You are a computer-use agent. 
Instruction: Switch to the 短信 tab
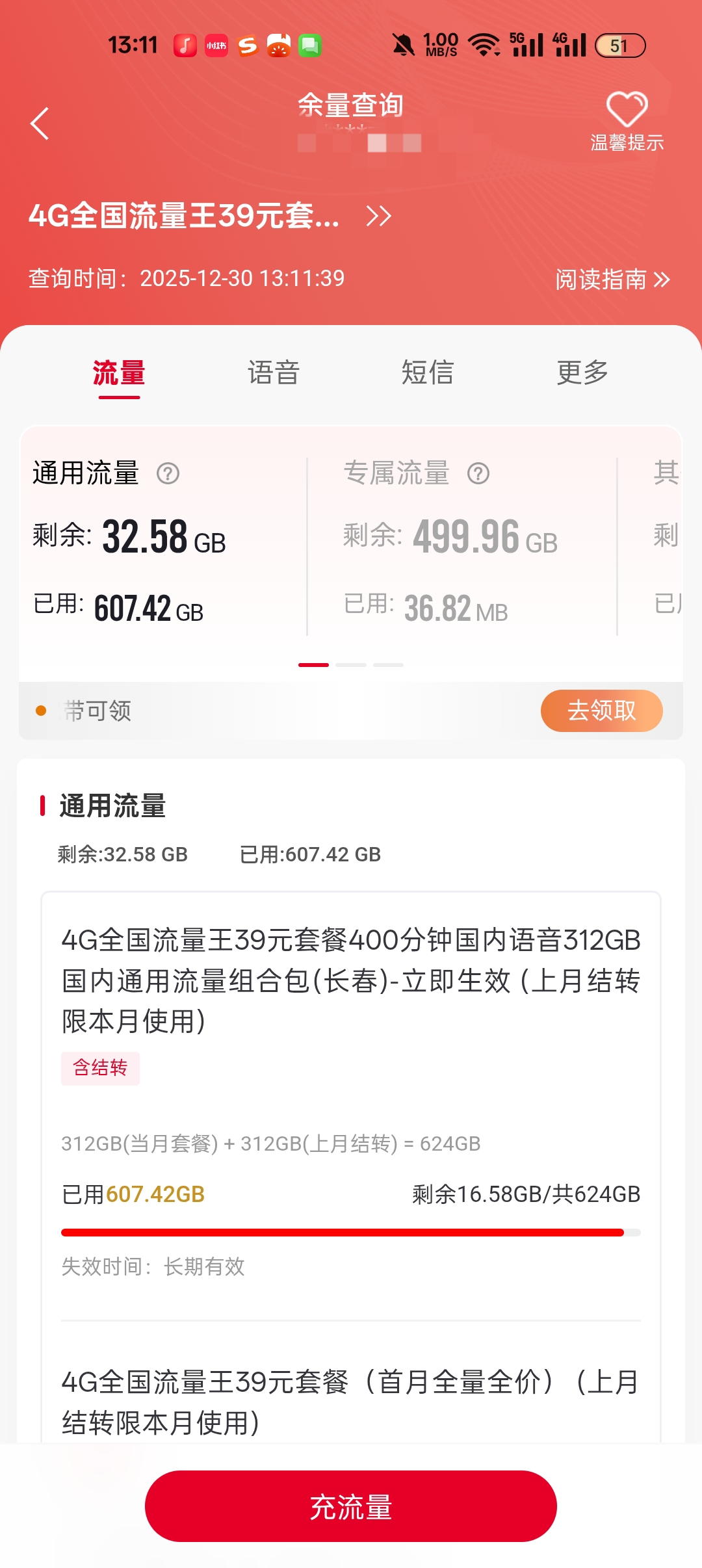427,373
